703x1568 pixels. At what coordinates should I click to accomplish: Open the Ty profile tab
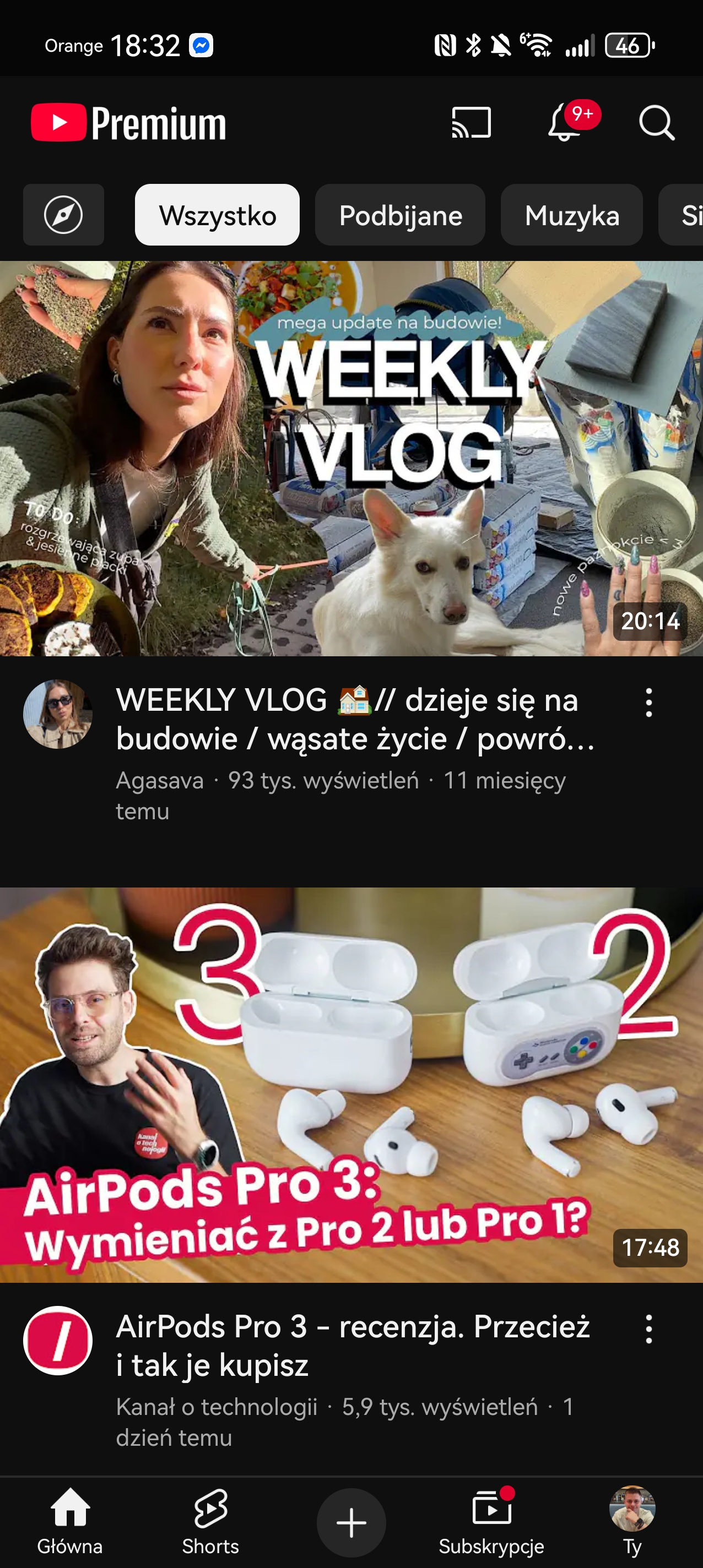(x=632, y=1521)
